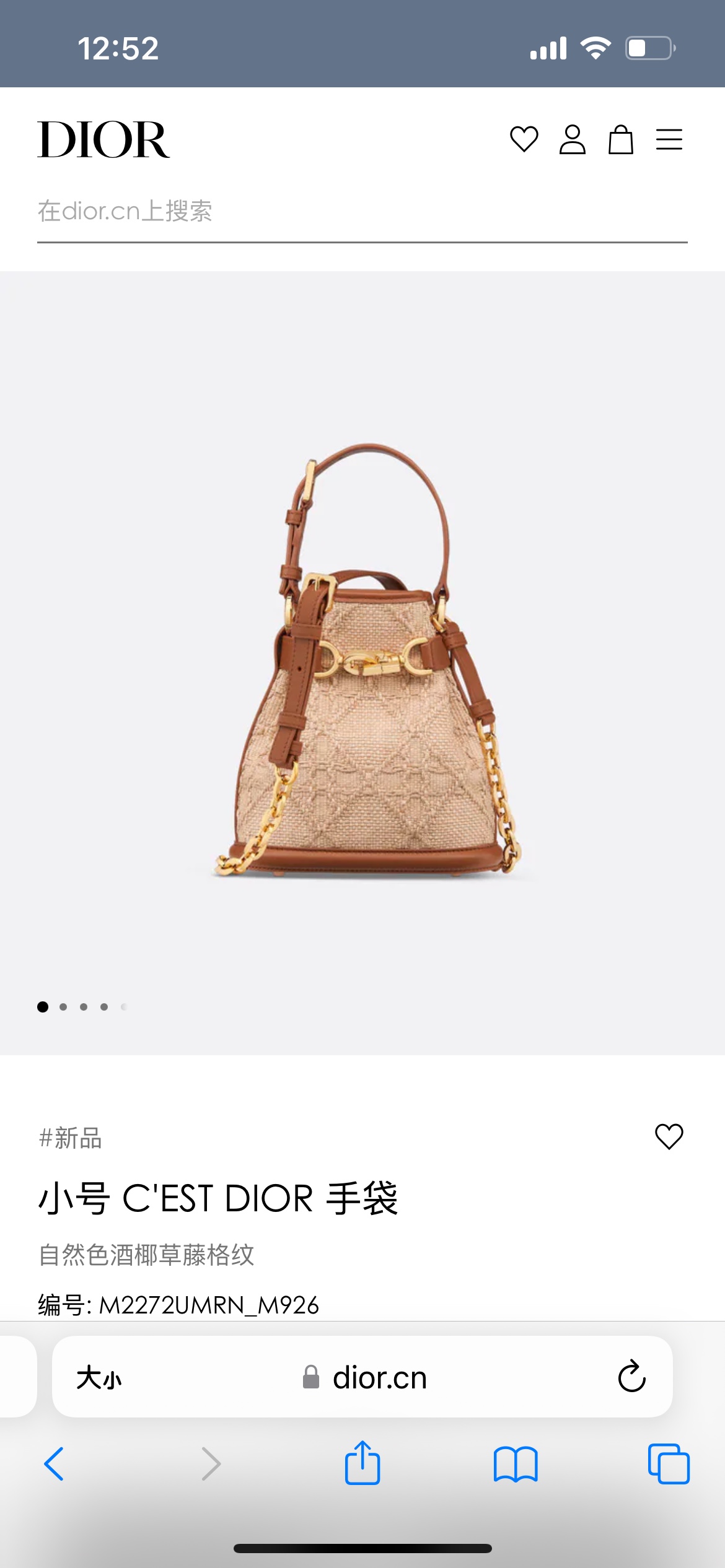Show all open Safari tabs

[668, 1464]
